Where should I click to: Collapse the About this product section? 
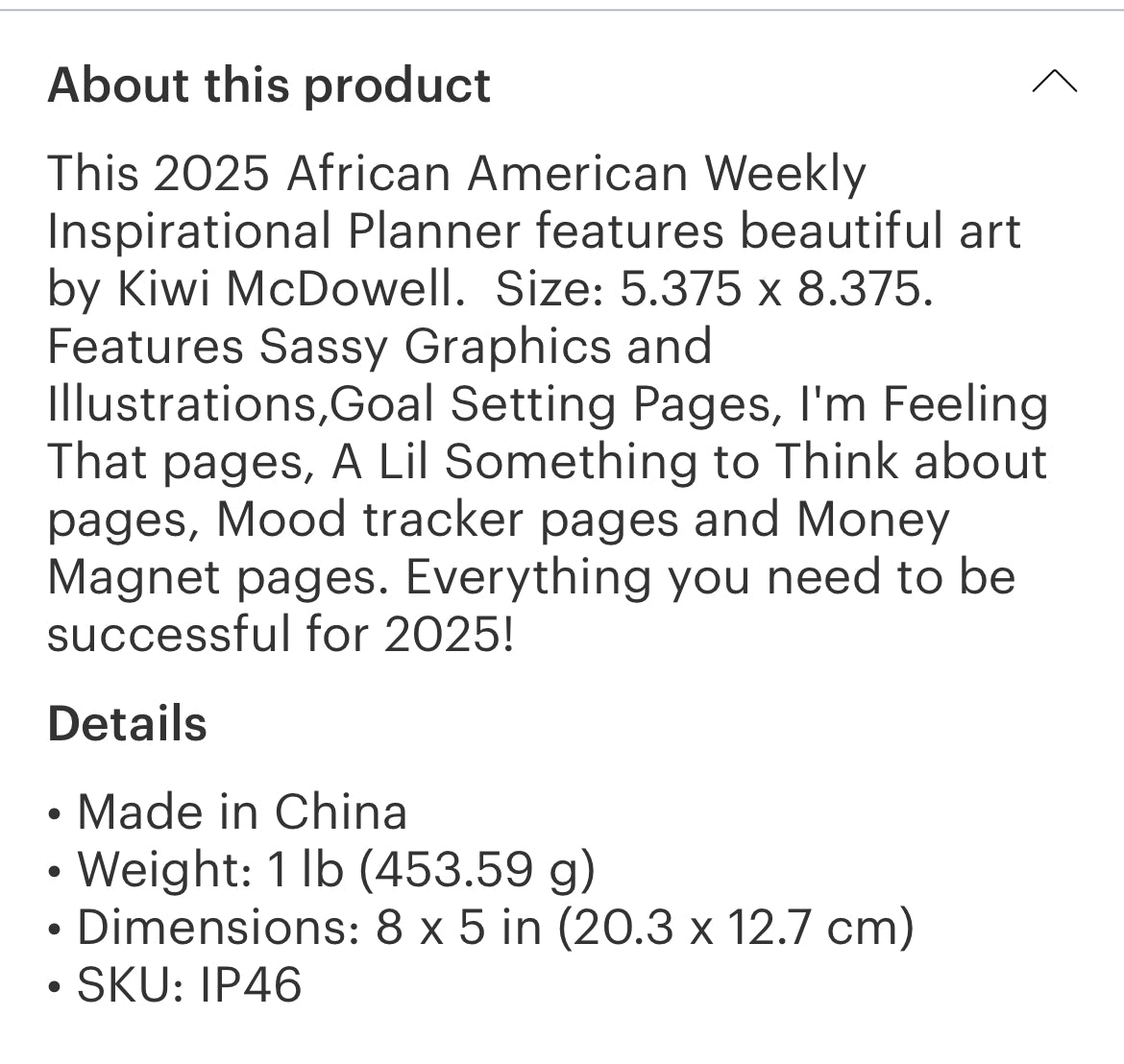coord(1054,83)
